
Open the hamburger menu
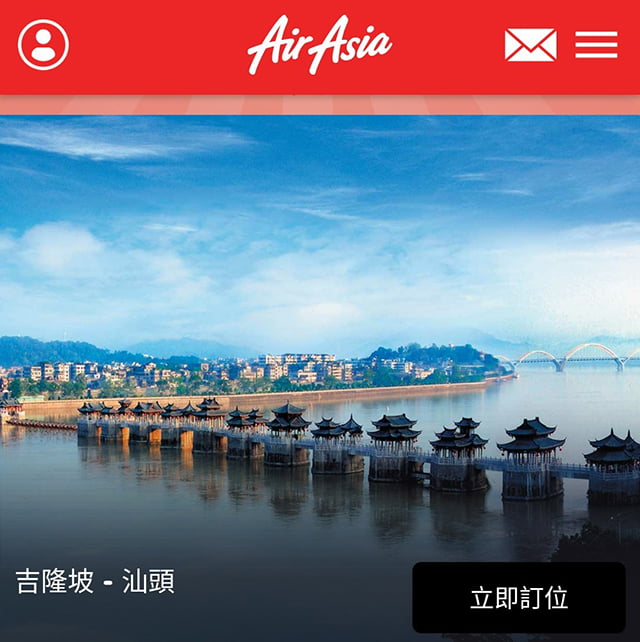(596, 45)
